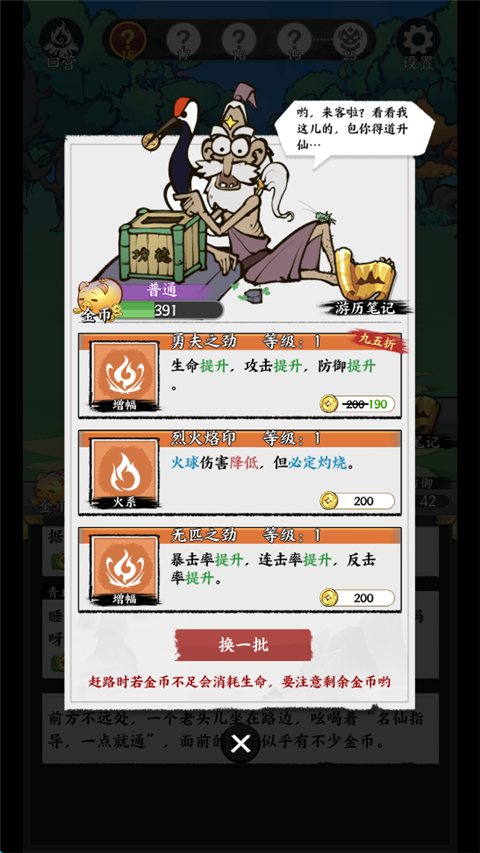Select the 烈火烙印 fire skill card
480x853 pixels.
pos(240,473)
